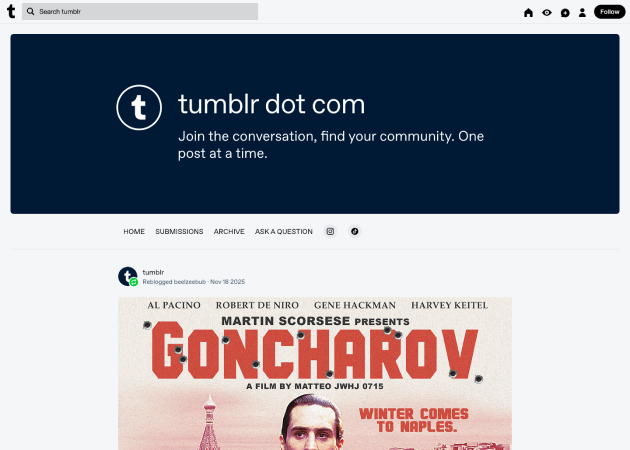The image size is (630, 450).
Task: Switch to the HOME blog link
Action: (134, 231)
